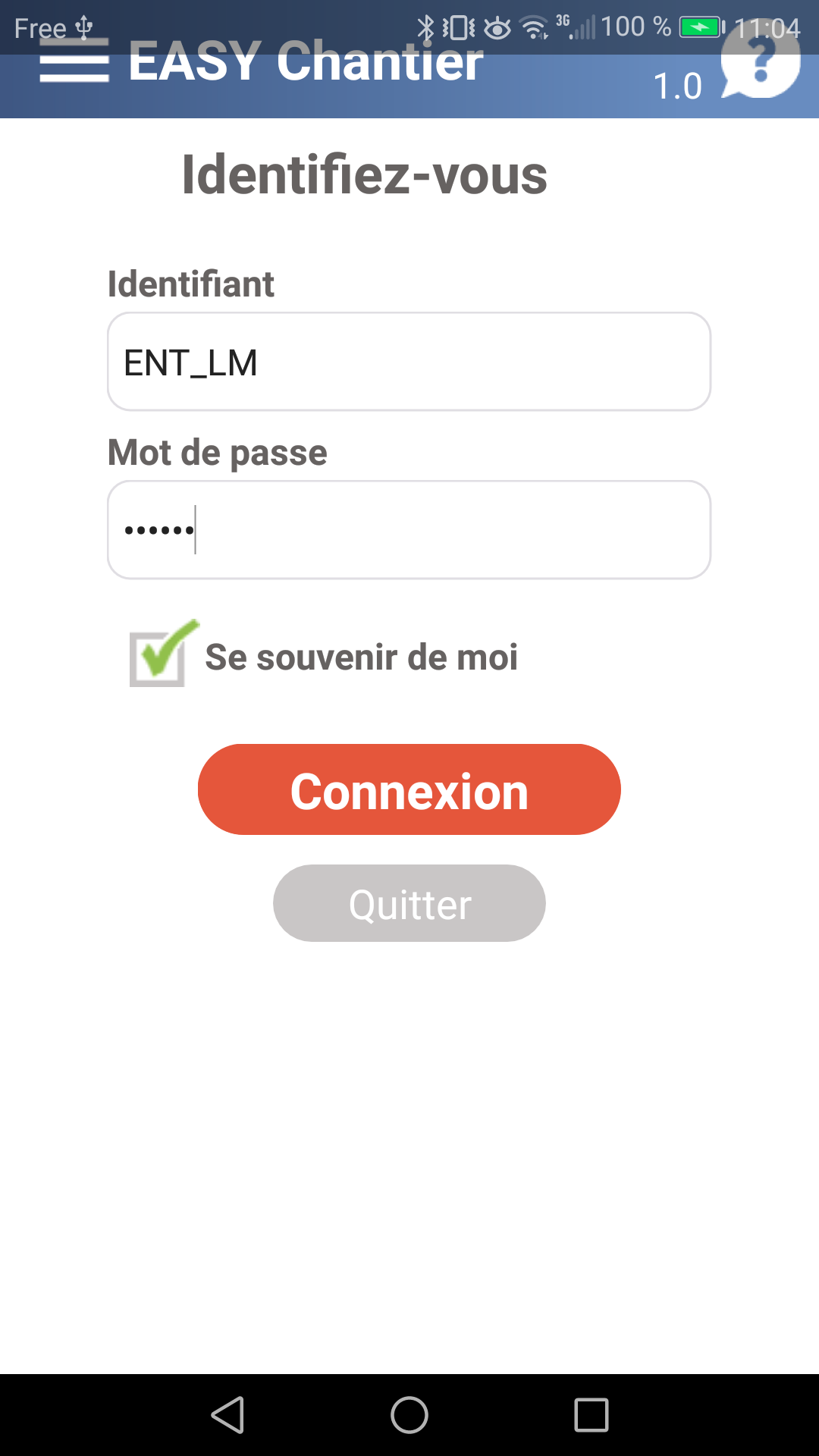The width and height of the screenshot is (819, 1456).
Task: Go back with the system back button
Action: (x=227, y=1415)
